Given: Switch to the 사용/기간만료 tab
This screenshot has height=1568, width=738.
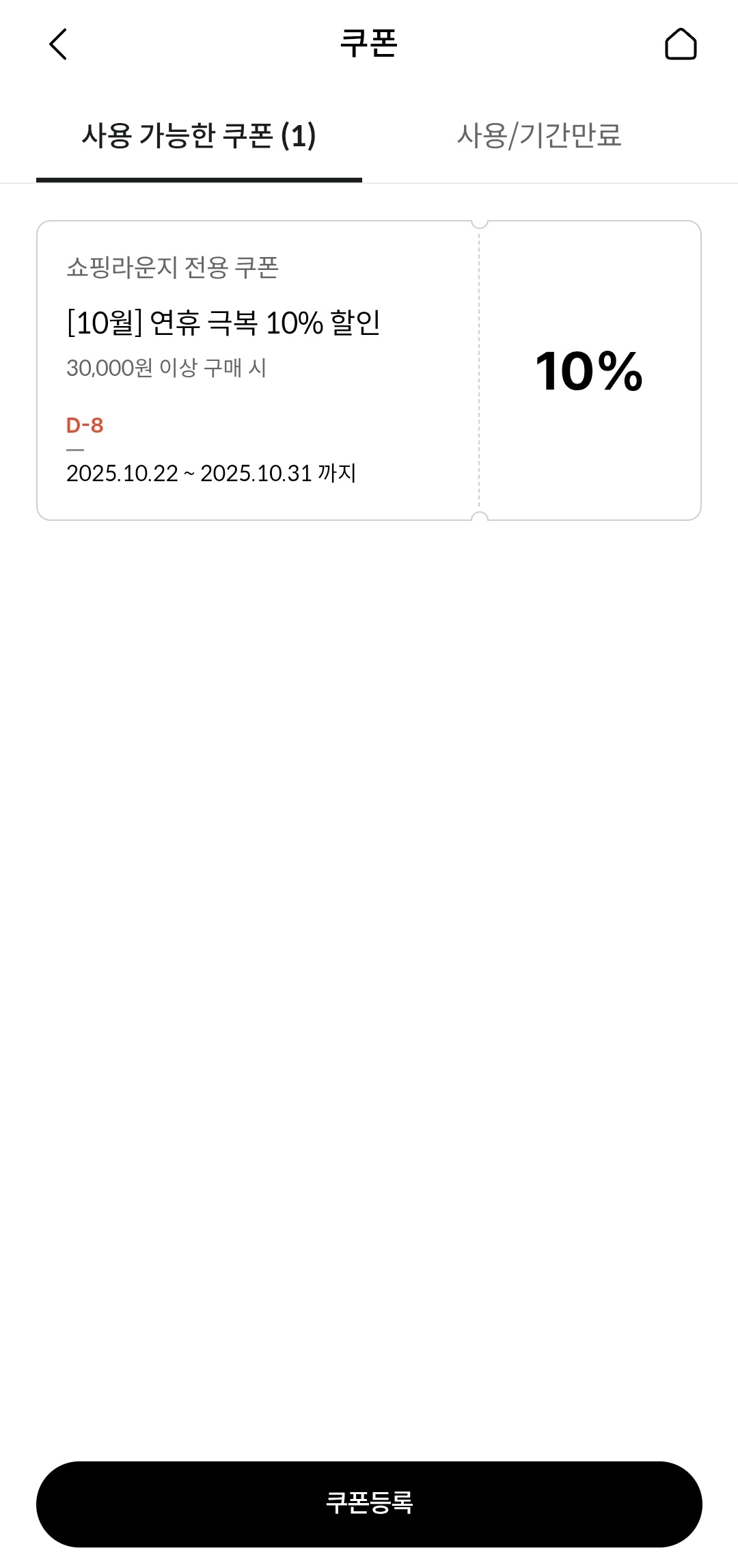Looking at the screenshot, I should point(539,136).
